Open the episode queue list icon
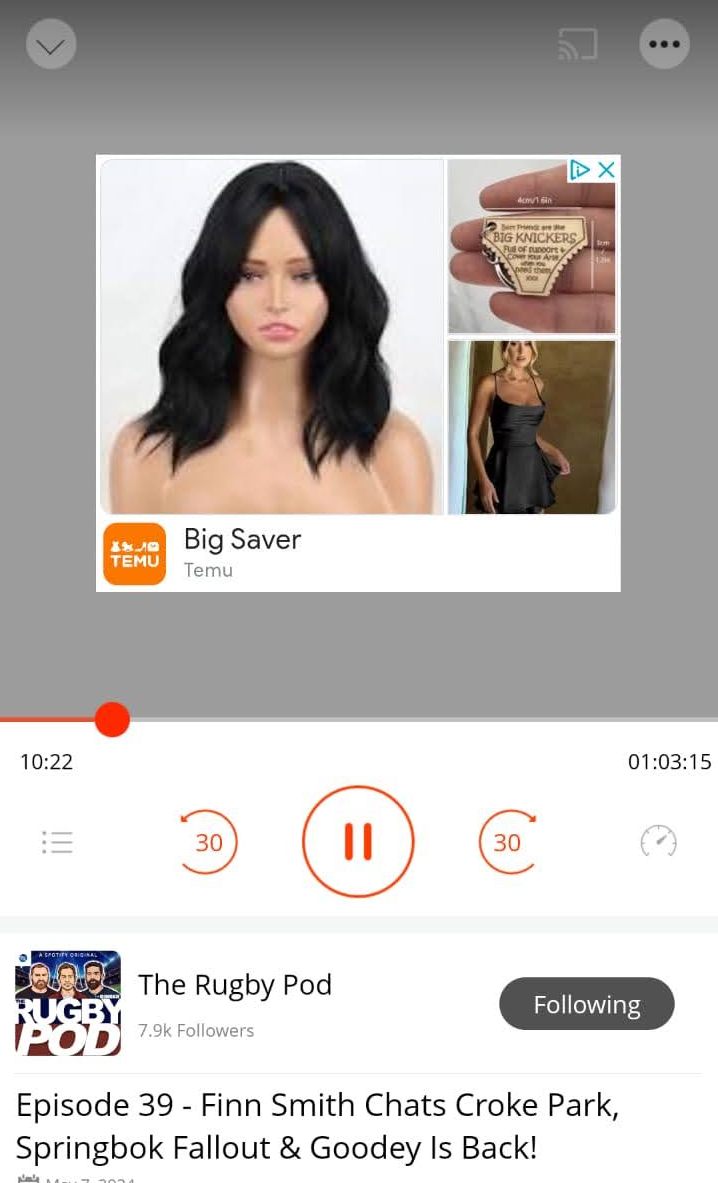The image size is (718, 1183). click(57, 842)
